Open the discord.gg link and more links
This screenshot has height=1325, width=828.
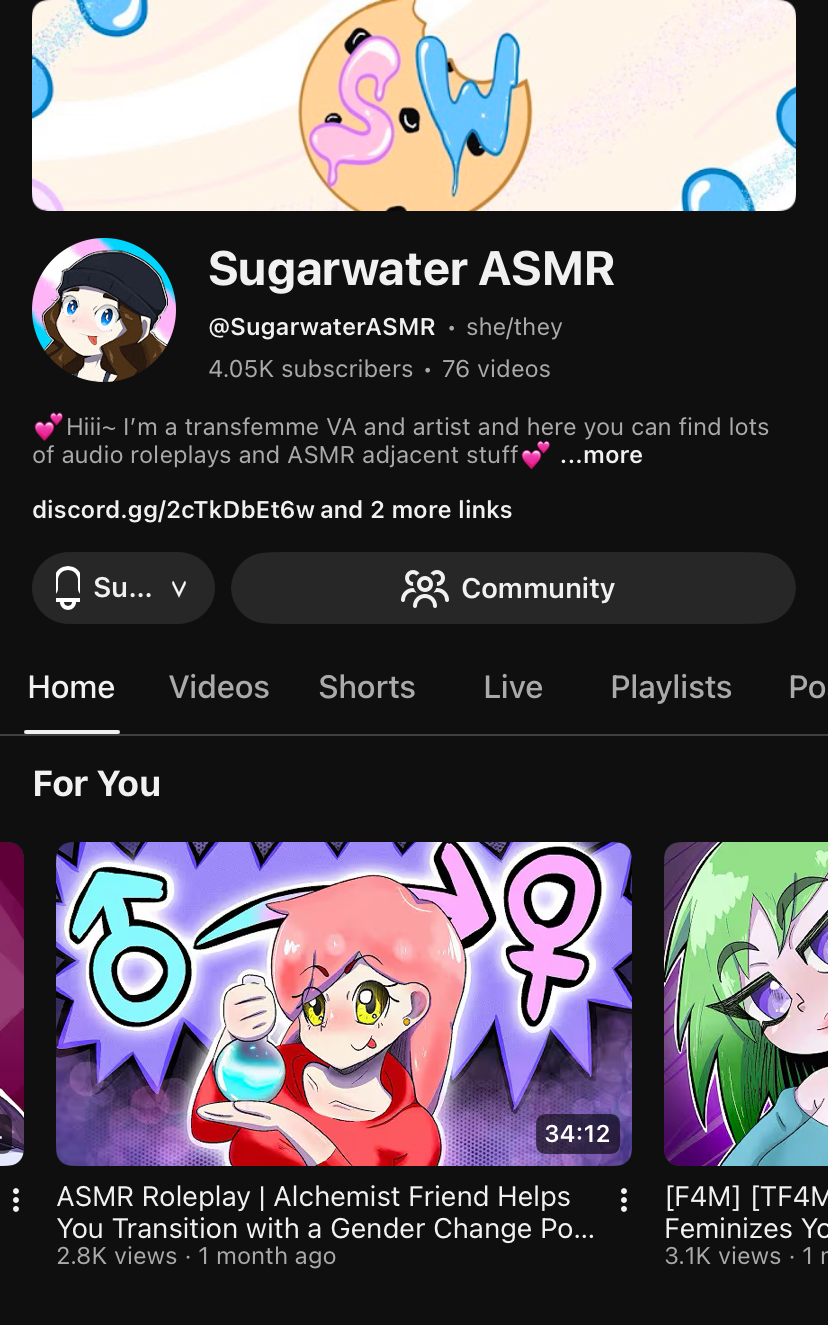tap(272, 510)
